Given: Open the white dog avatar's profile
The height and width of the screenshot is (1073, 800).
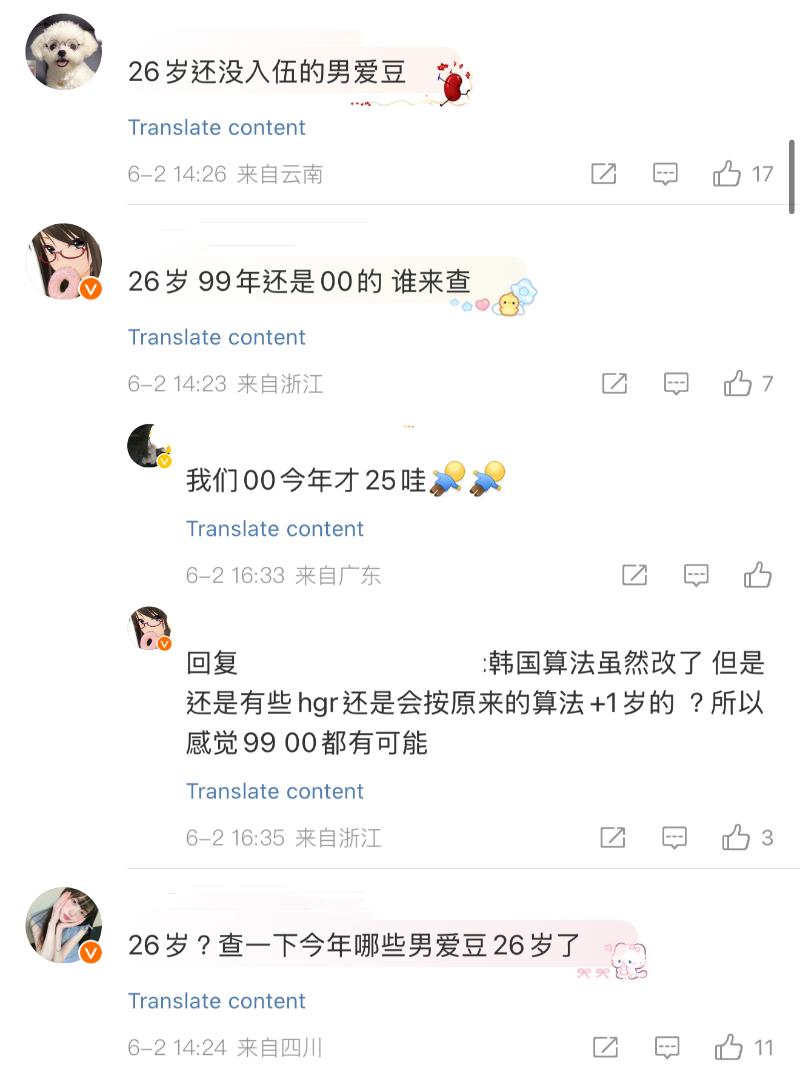Looking at the screenshot, I should click(63, 52).
